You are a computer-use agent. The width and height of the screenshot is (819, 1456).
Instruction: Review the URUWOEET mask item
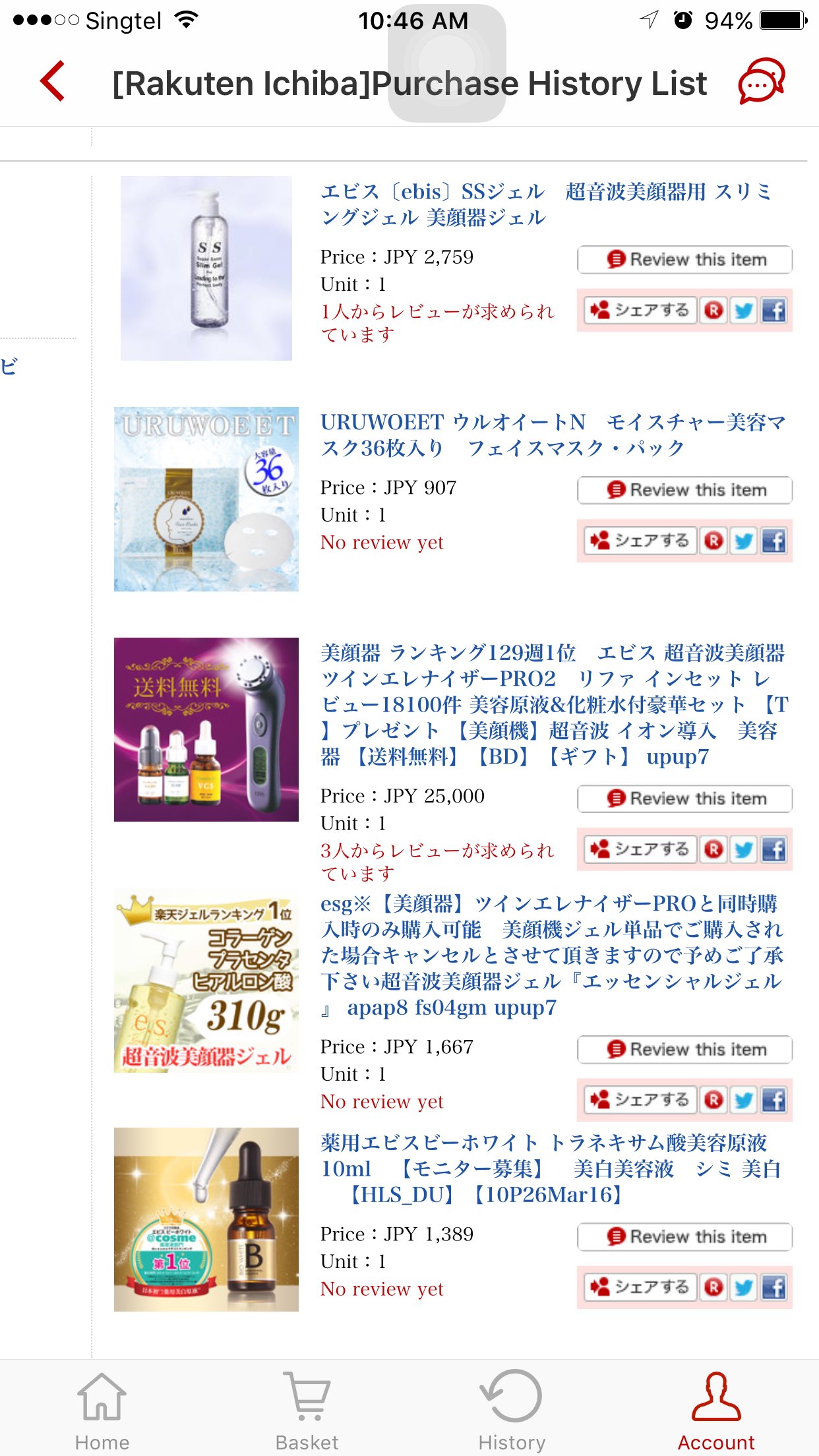click(x=684, y=491)
